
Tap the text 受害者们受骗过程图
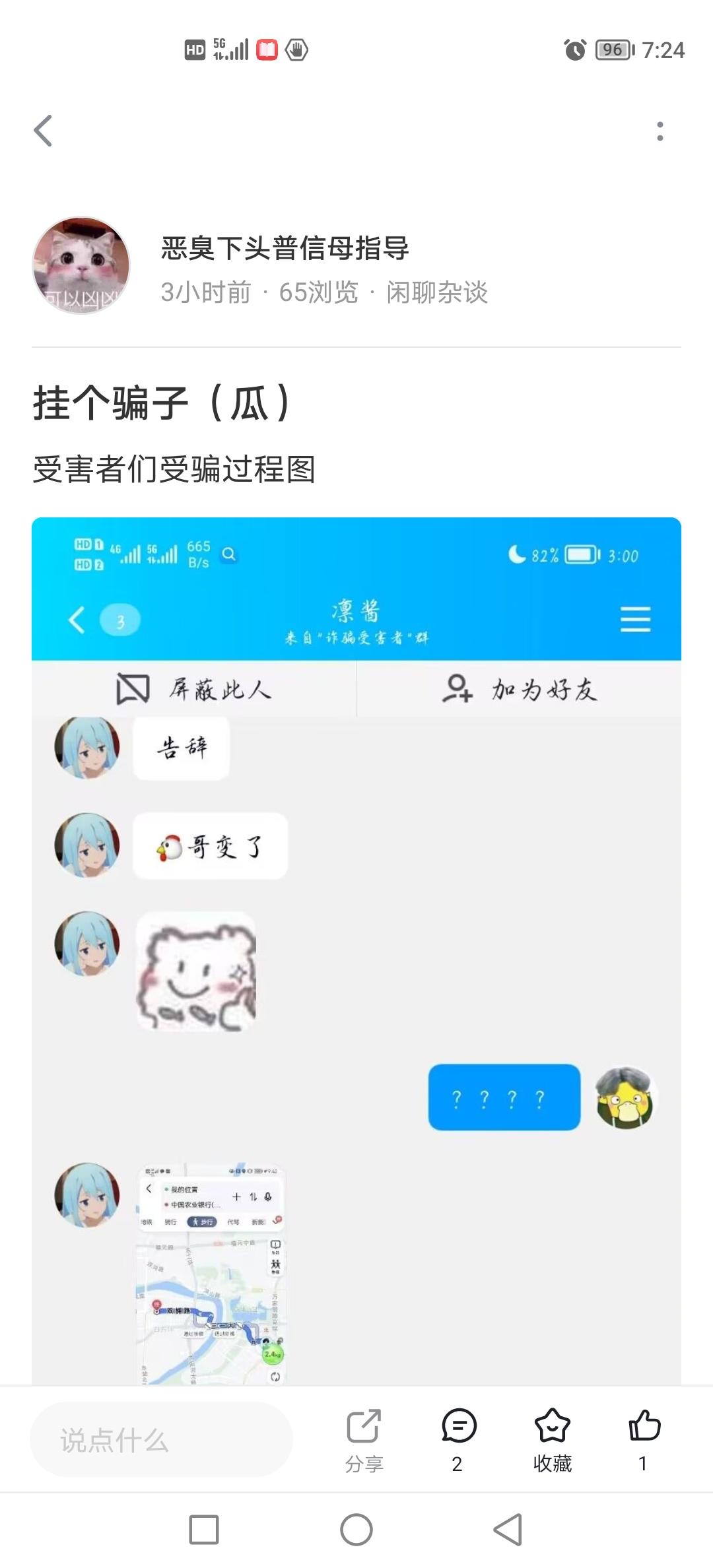tap(172, 467)
